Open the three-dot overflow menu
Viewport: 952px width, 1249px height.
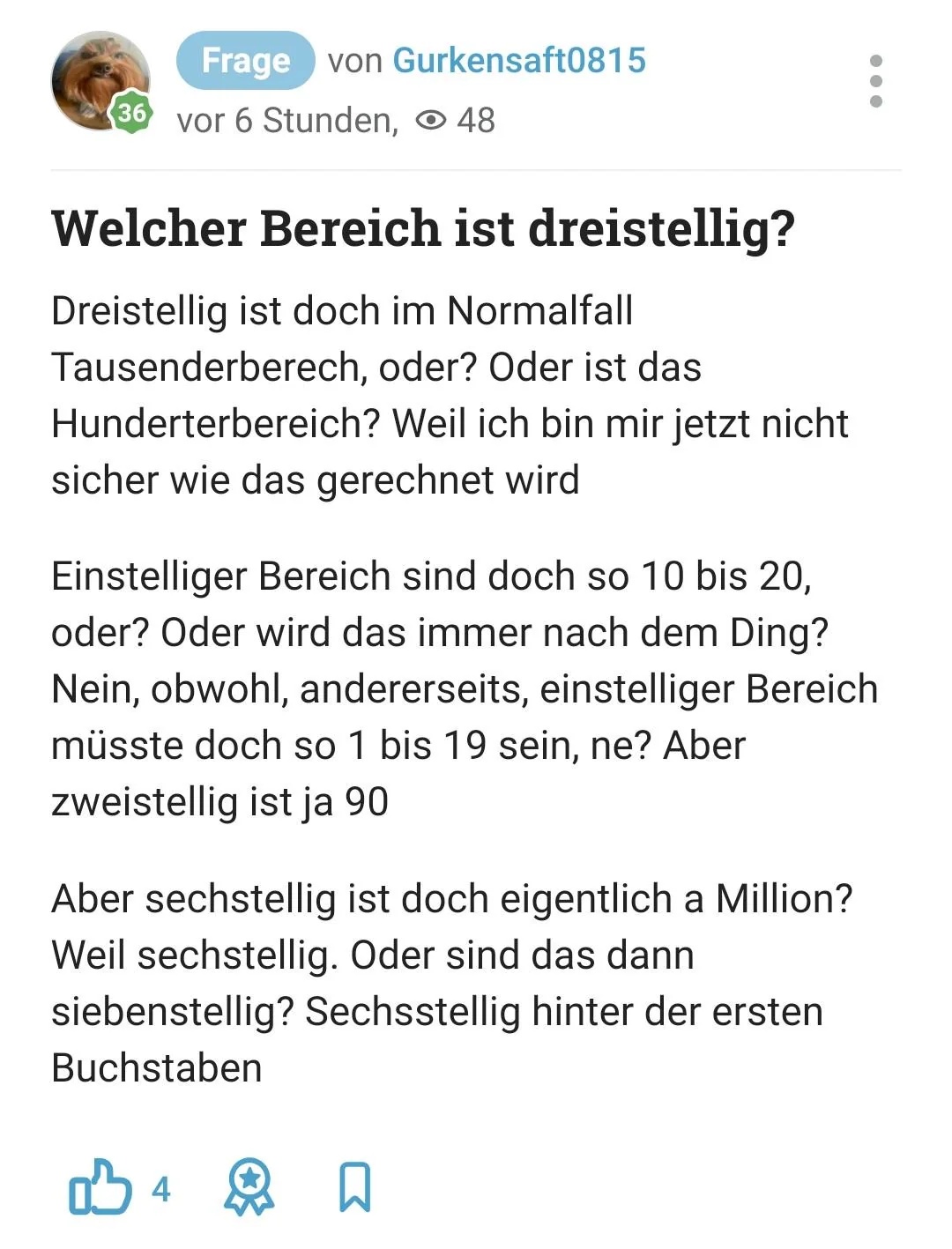[875, 81]
